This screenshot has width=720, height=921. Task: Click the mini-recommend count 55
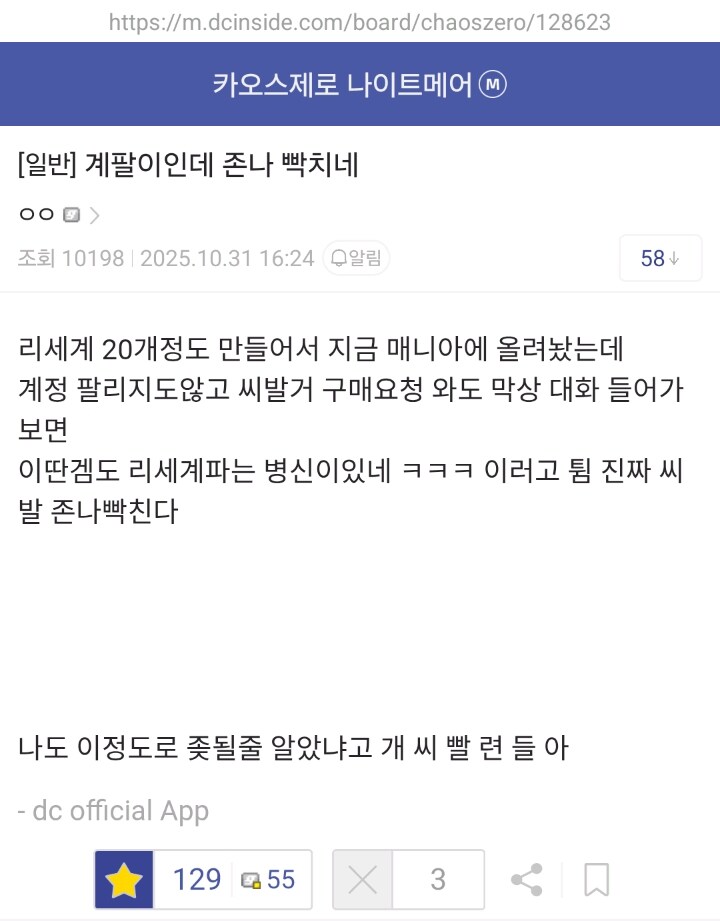click(281, 880)
